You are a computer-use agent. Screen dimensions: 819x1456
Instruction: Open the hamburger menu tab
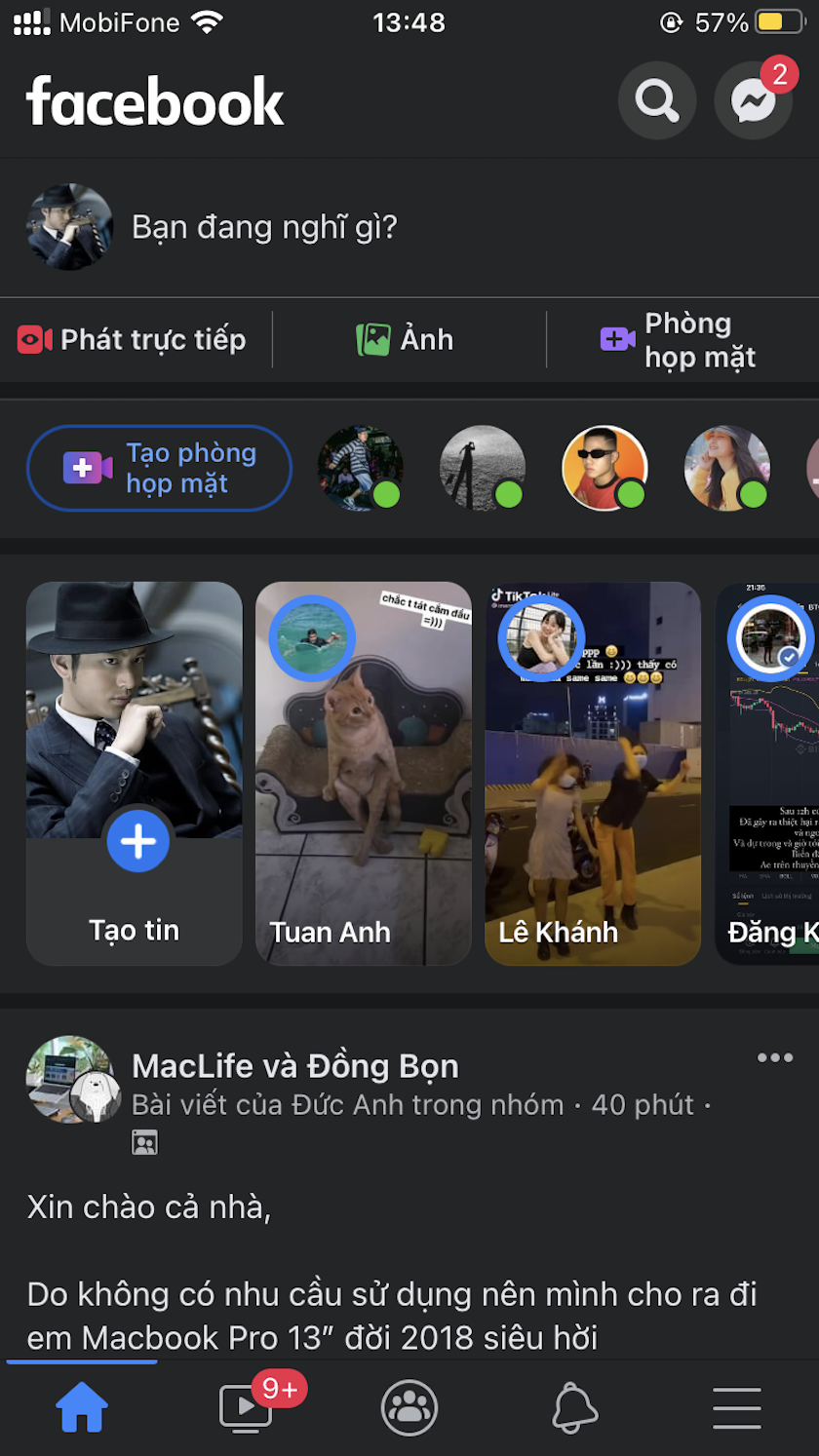pyautogui.click(x=736, y=1407)
